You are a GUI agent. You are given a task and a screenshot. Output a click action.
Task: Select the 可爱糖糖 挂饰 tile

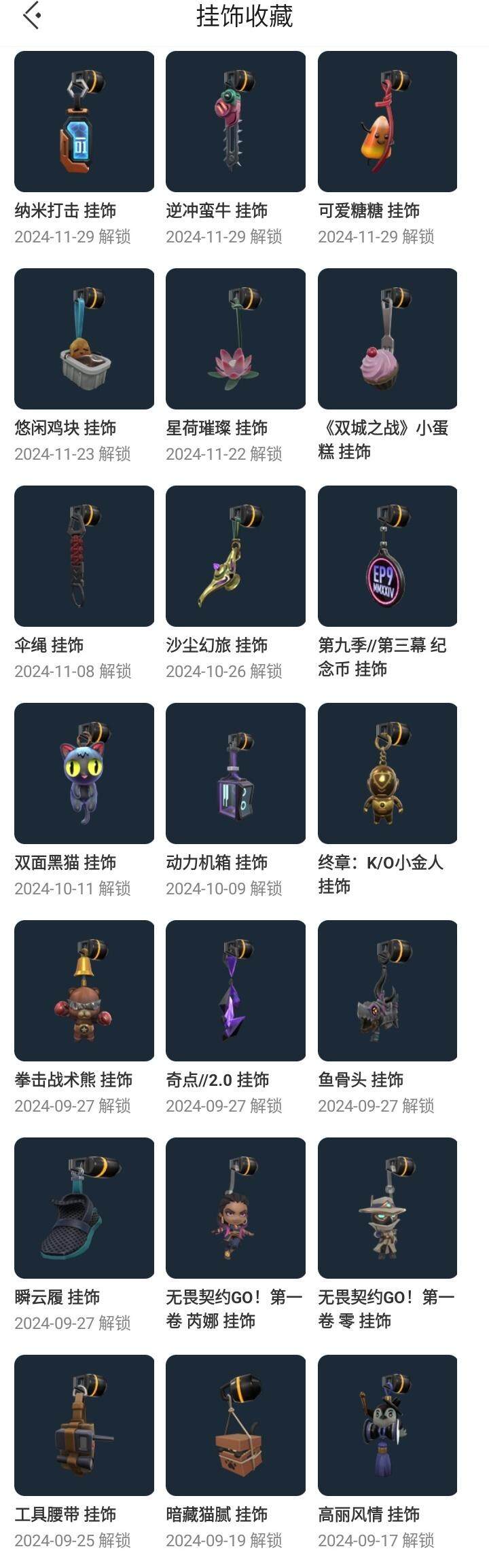point(387,122)
